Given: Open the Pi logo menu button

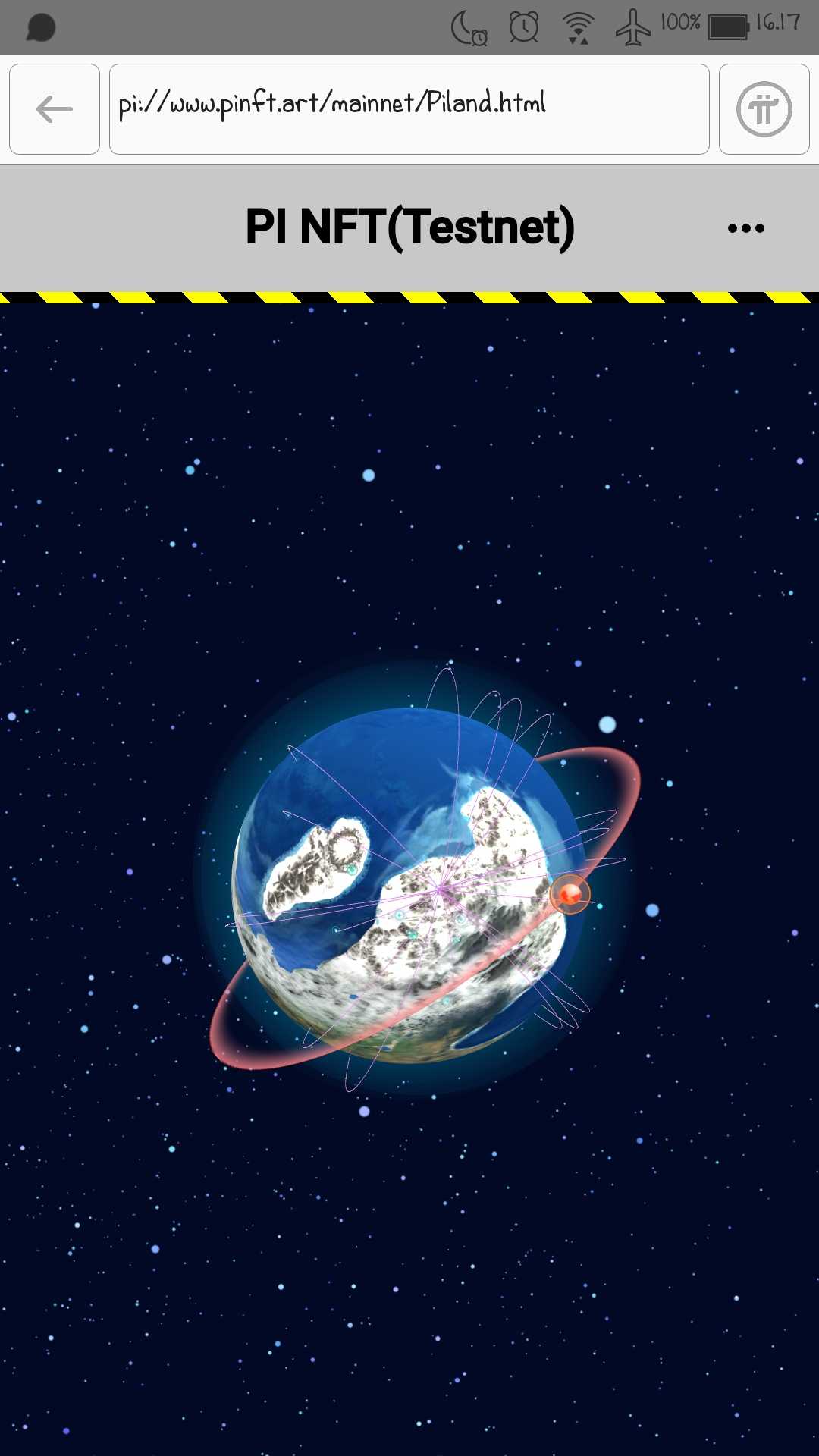Looking at the screenshot, I should [764, 109].
